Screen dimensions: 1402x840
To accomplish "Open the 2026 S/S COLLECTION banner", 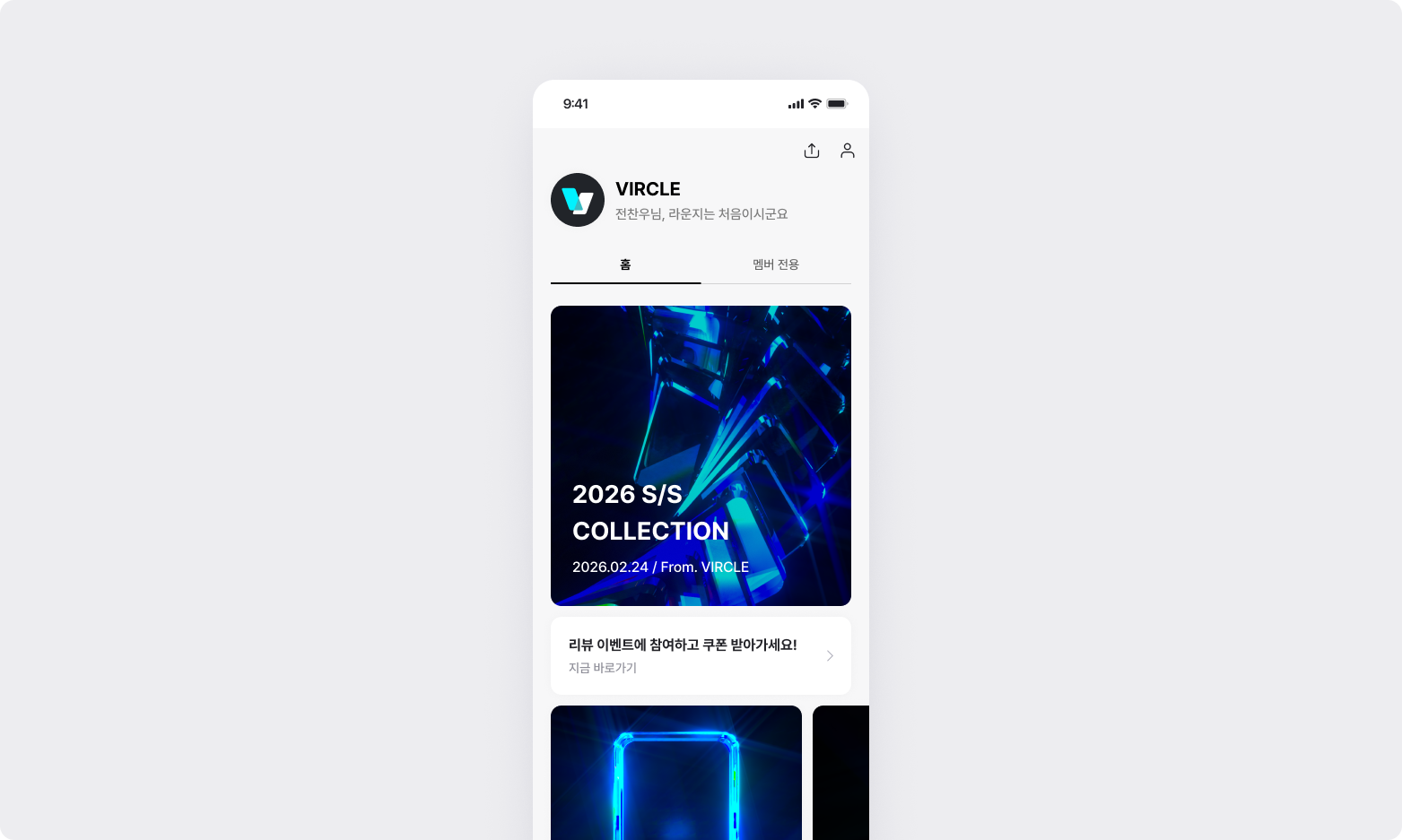I will pyautogui.click(x=701, y=455).
